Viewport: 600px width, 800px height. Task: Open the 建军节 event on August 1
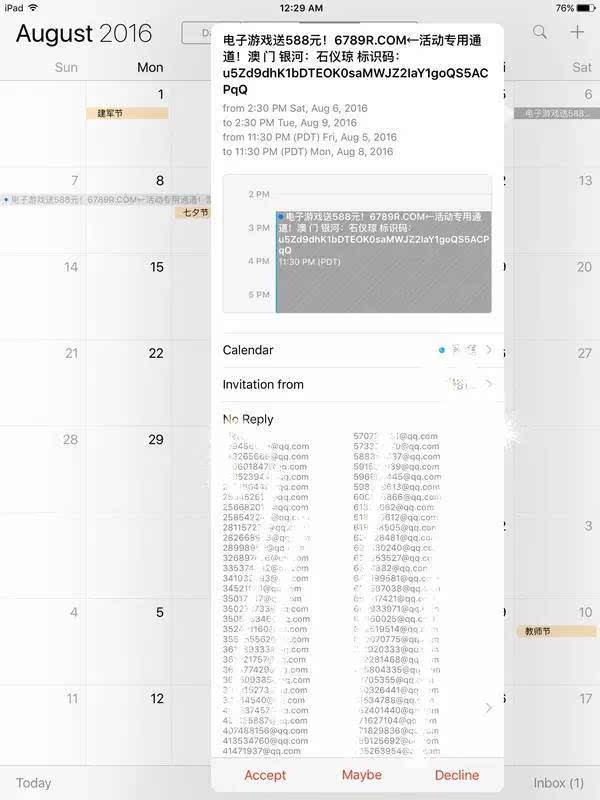click(x=126, y=114)
